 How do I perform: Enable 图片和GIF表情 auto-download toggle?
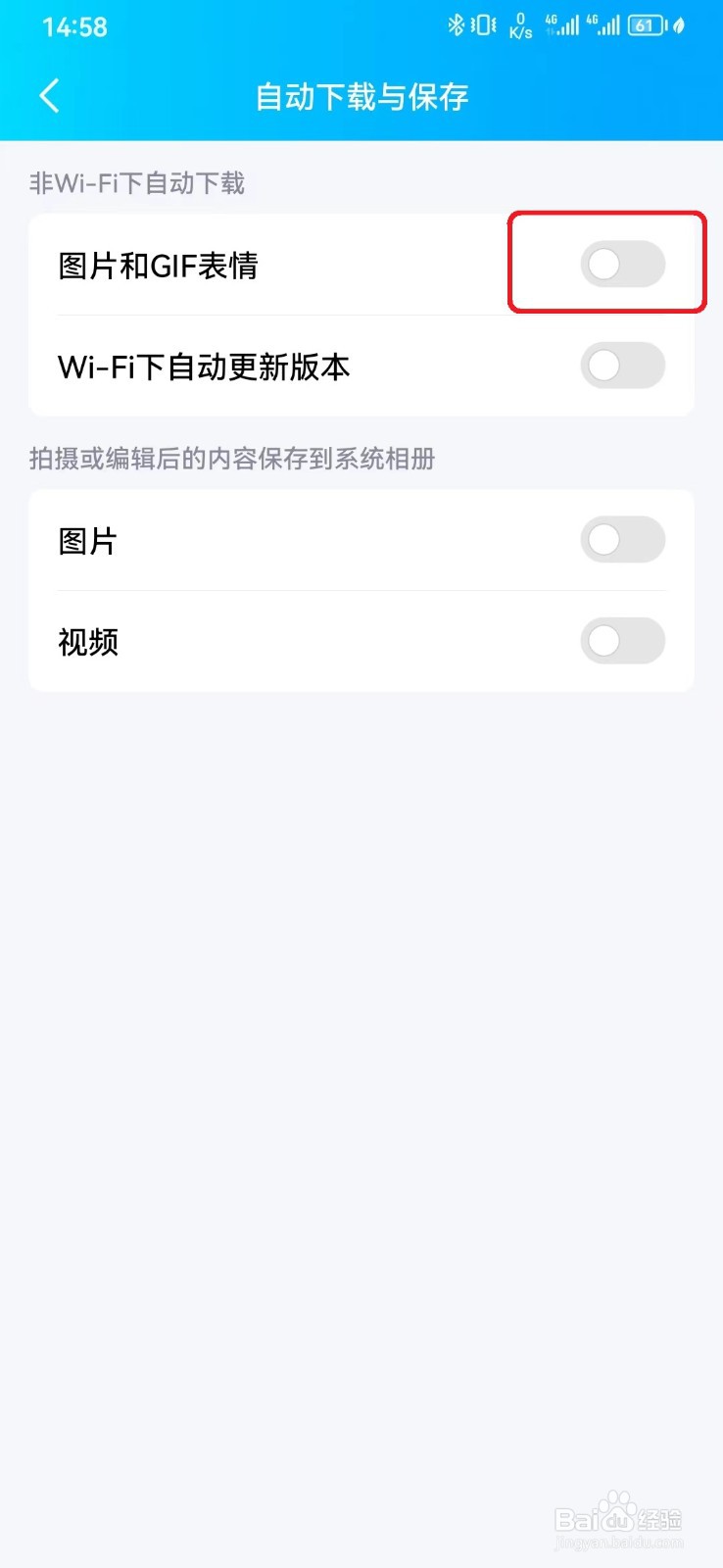[623, 265]
